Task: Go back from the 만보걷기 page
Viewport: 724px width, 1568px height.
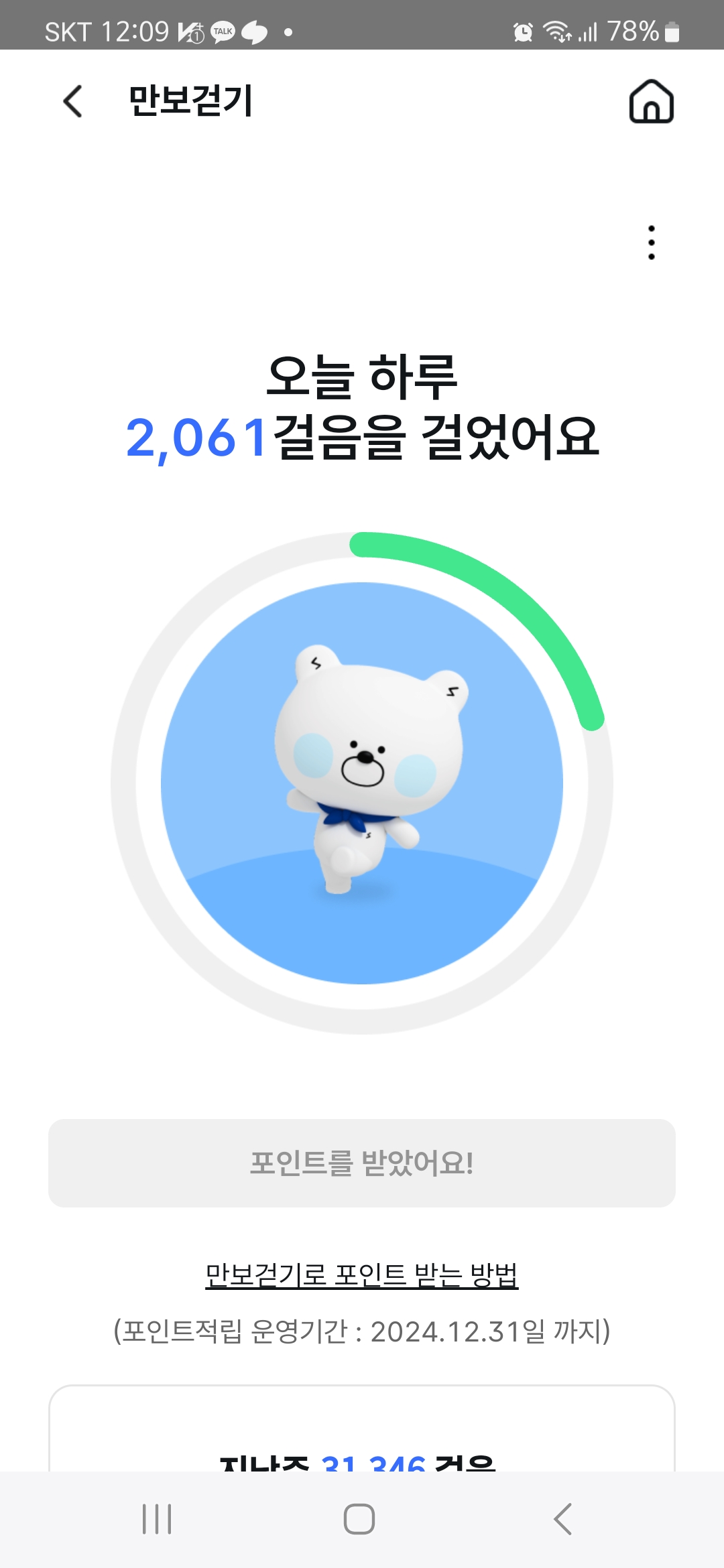Action: pos(73,101)
